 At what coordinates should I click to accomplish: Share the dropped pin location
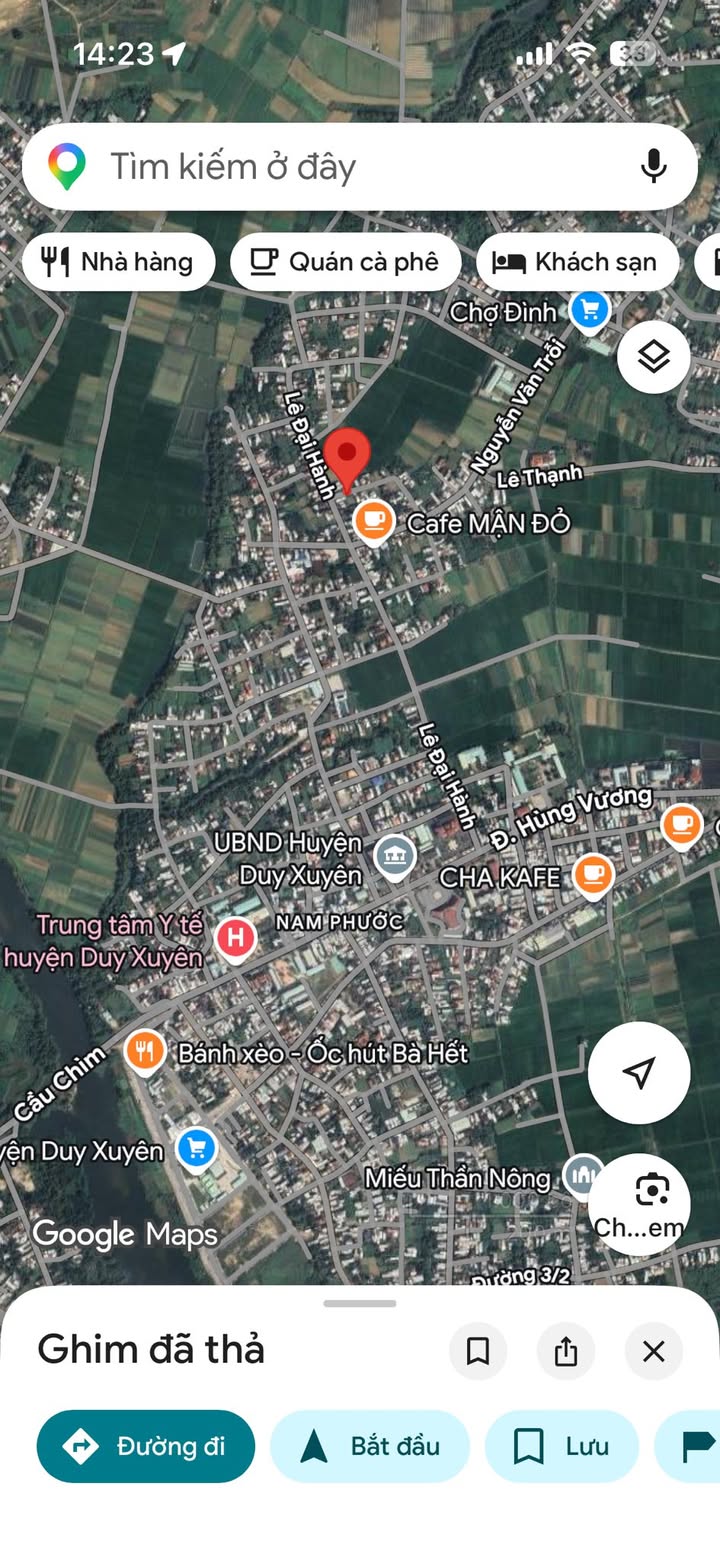(566, 1352)
